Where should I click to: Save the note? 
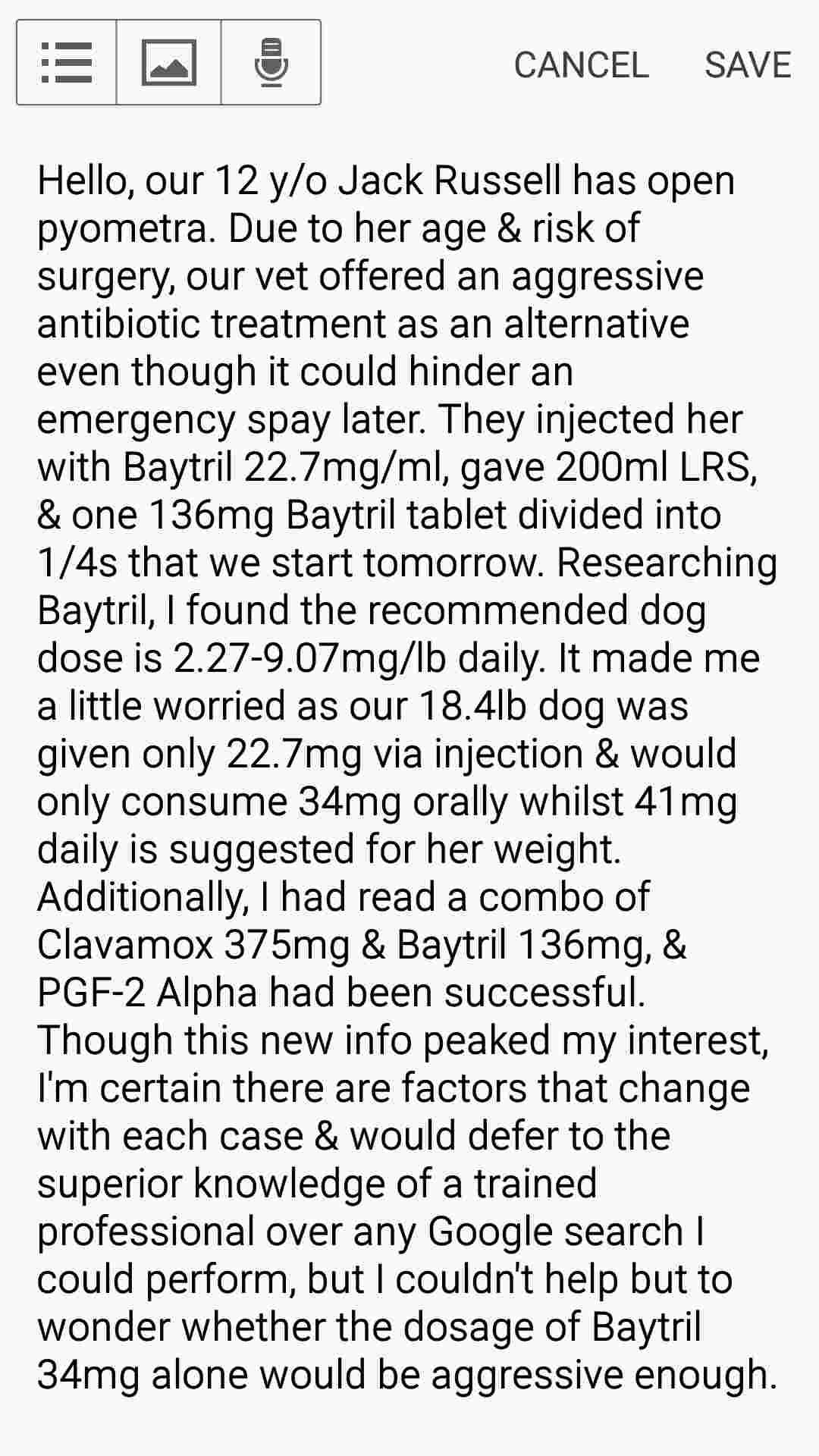(747, 65)
